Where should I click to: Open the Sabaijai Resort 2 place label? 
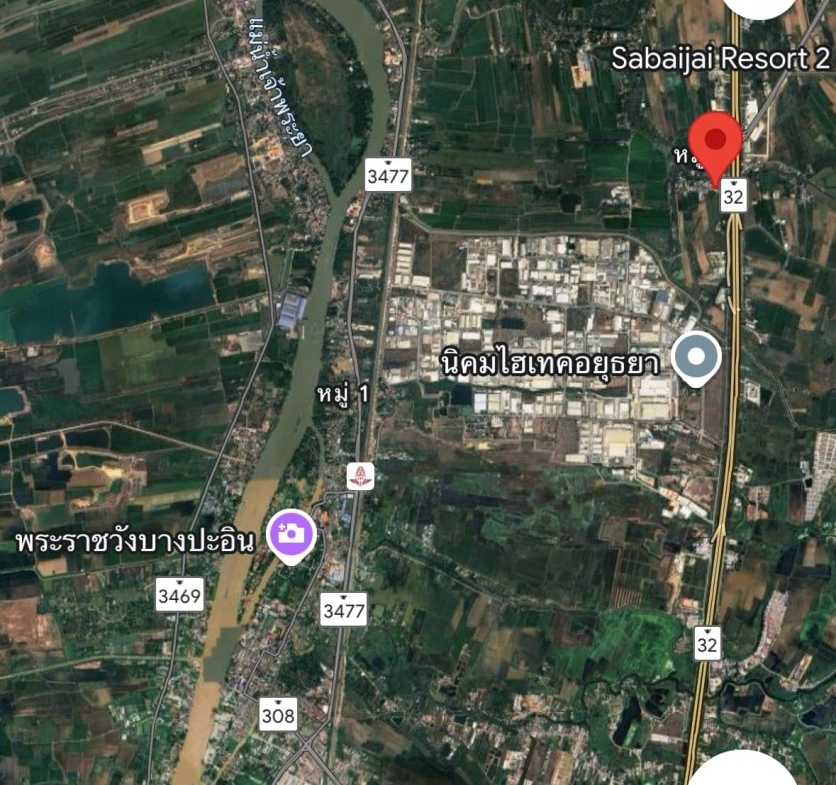click(721, 58)
